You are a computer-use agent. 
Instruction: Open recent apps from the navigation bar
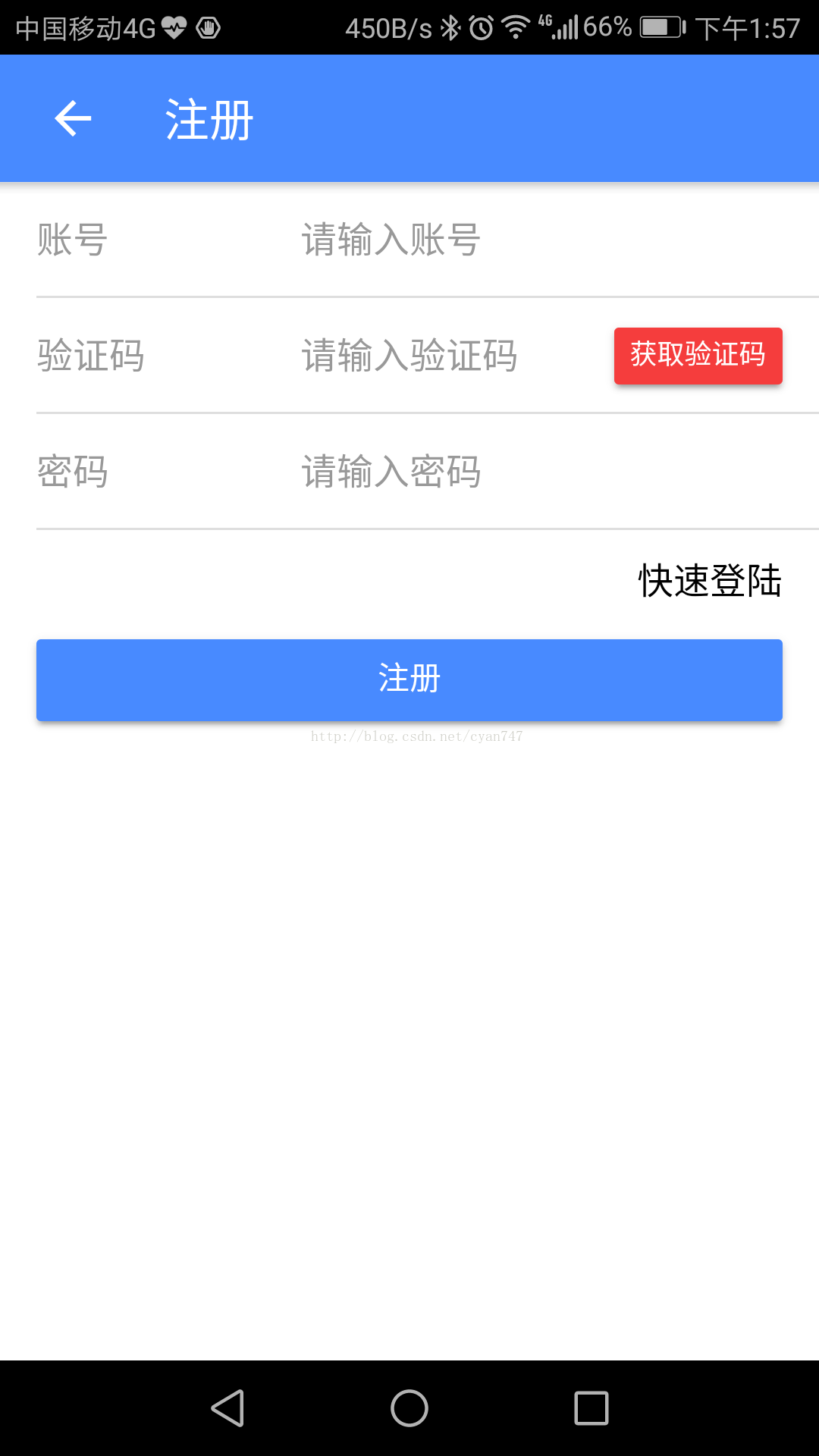click(x=591, y=1408)
